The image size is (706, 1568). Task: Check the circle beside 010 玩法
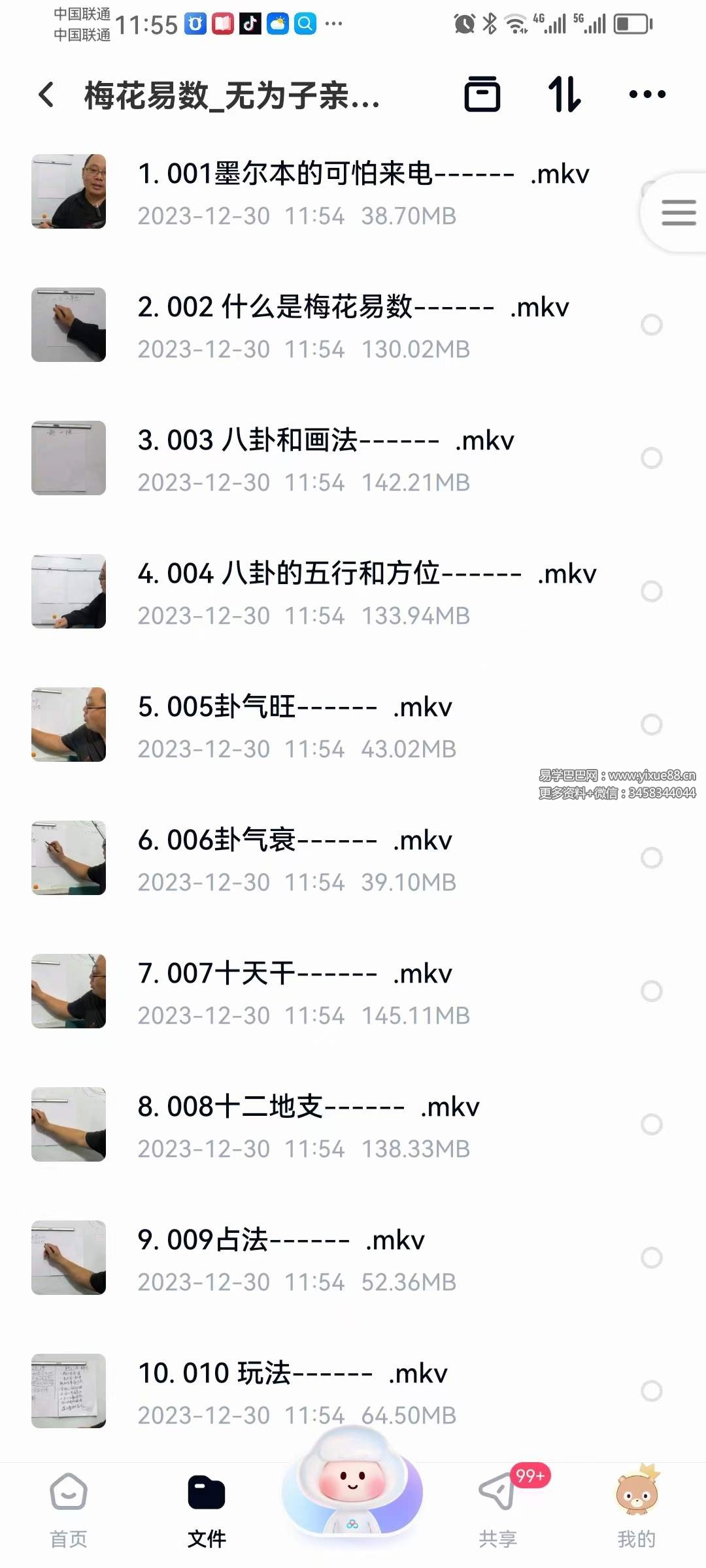[651, 1391]
